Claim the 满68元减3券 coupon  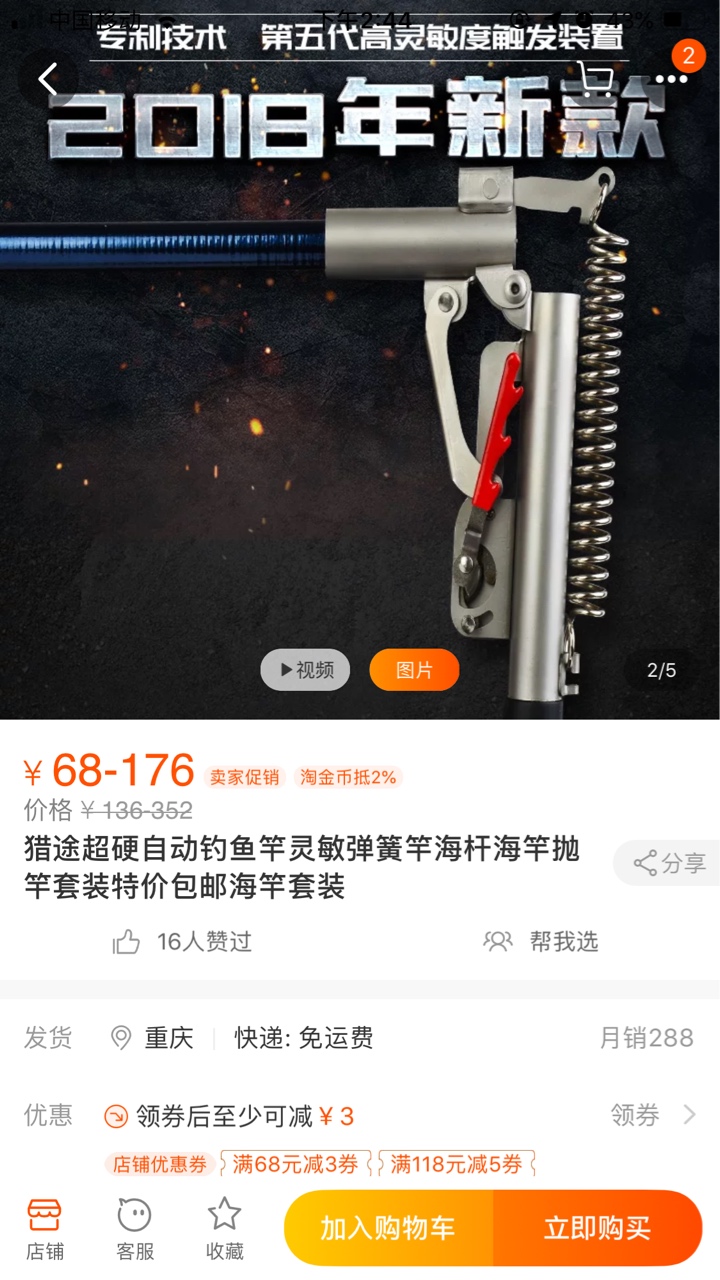tap(295, 1164)
